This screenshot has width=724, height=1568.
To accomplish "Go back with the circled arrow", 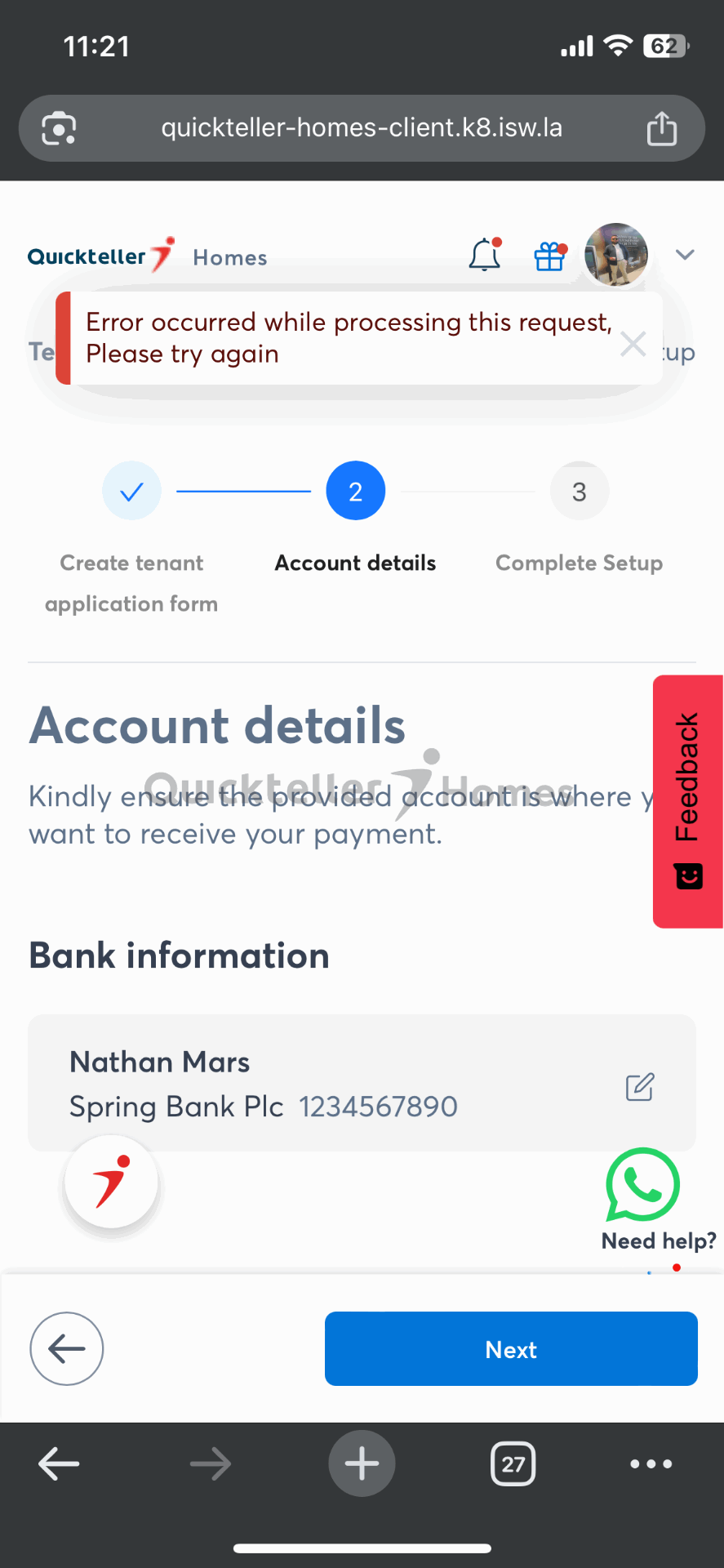I will pos(66,1348).
